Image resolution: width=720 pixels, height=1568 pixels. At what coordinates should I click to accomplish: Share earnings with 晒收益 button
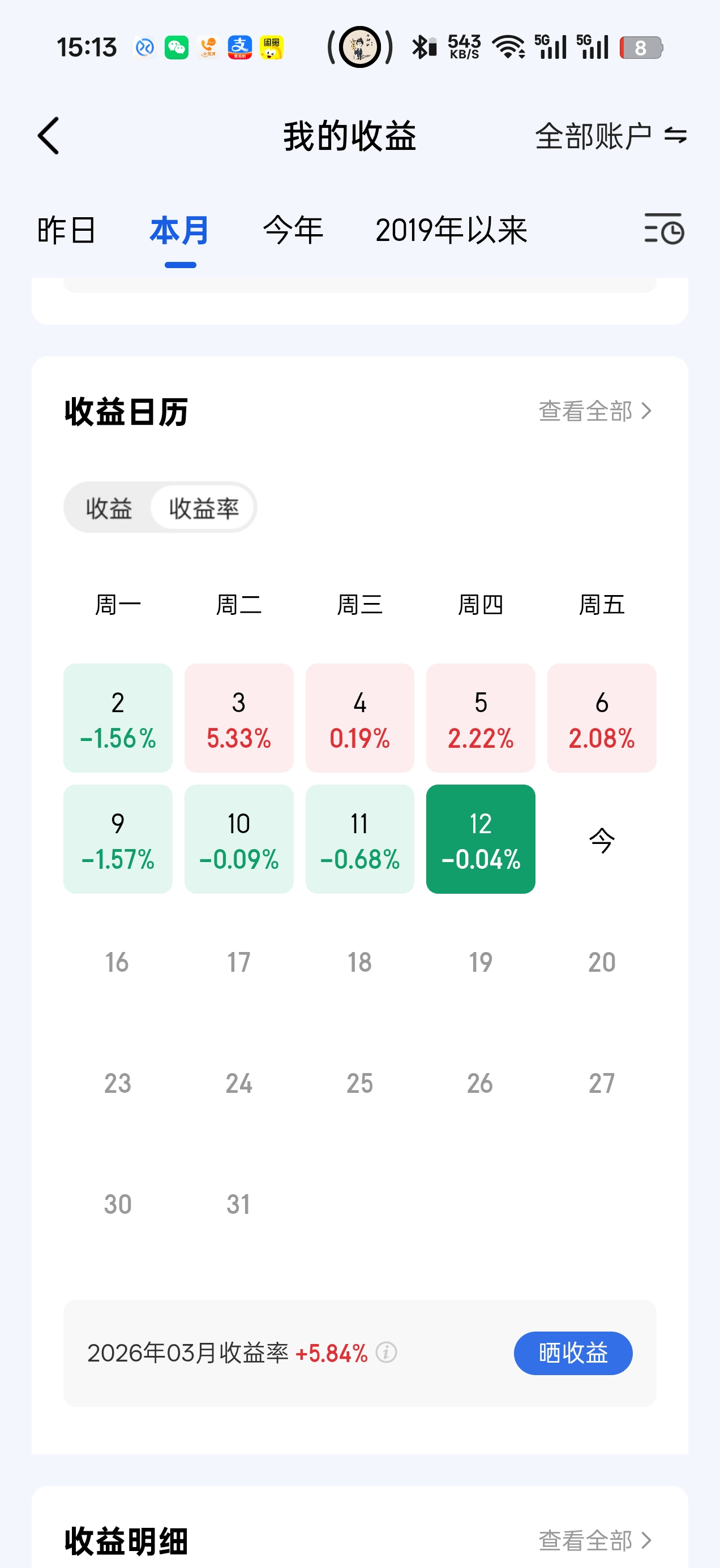573,1352
